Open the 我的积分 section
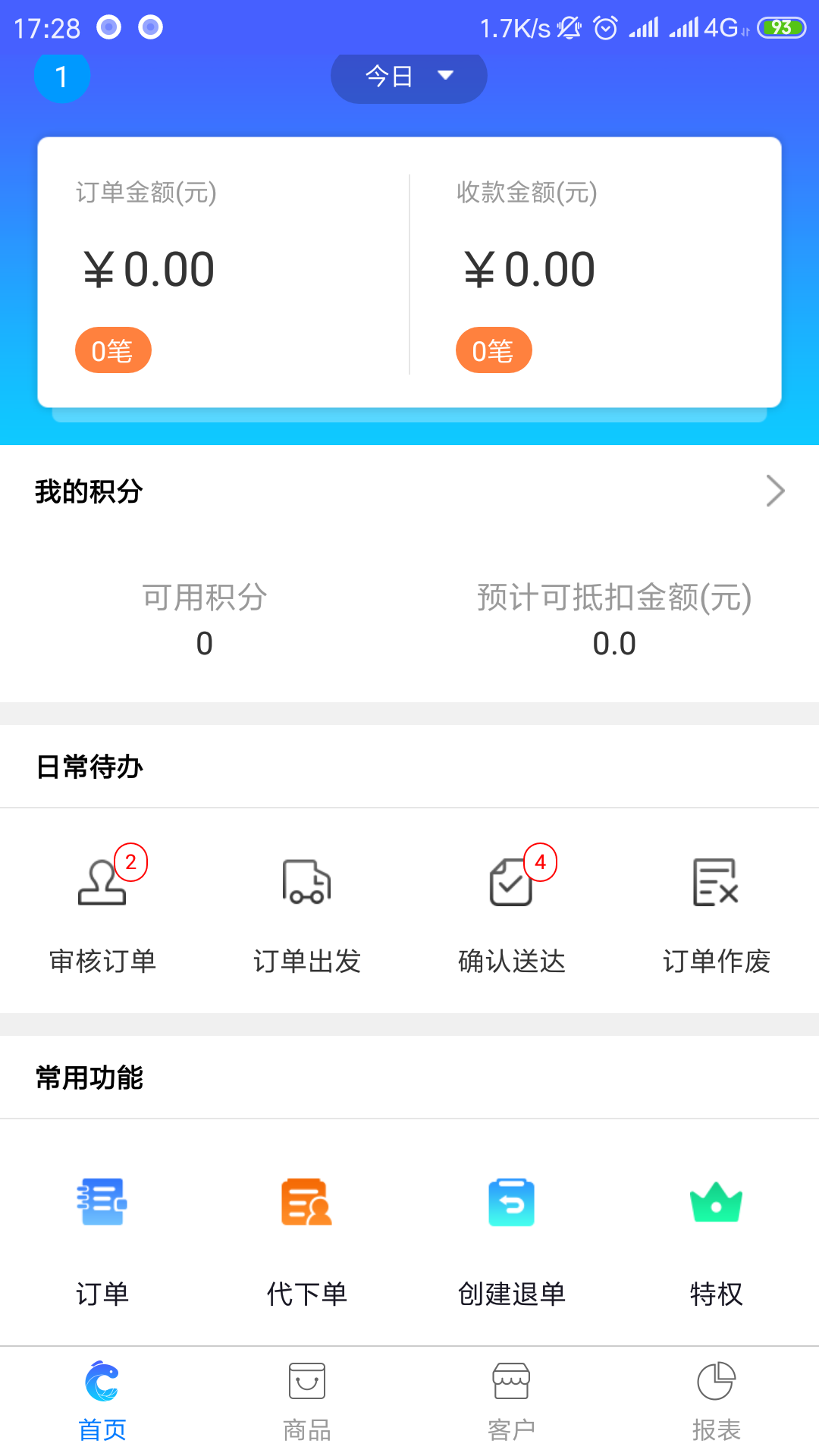Image resolution: width=819 pixels, height=1456 pixels. pyautogui.click(x=89, y=491)
